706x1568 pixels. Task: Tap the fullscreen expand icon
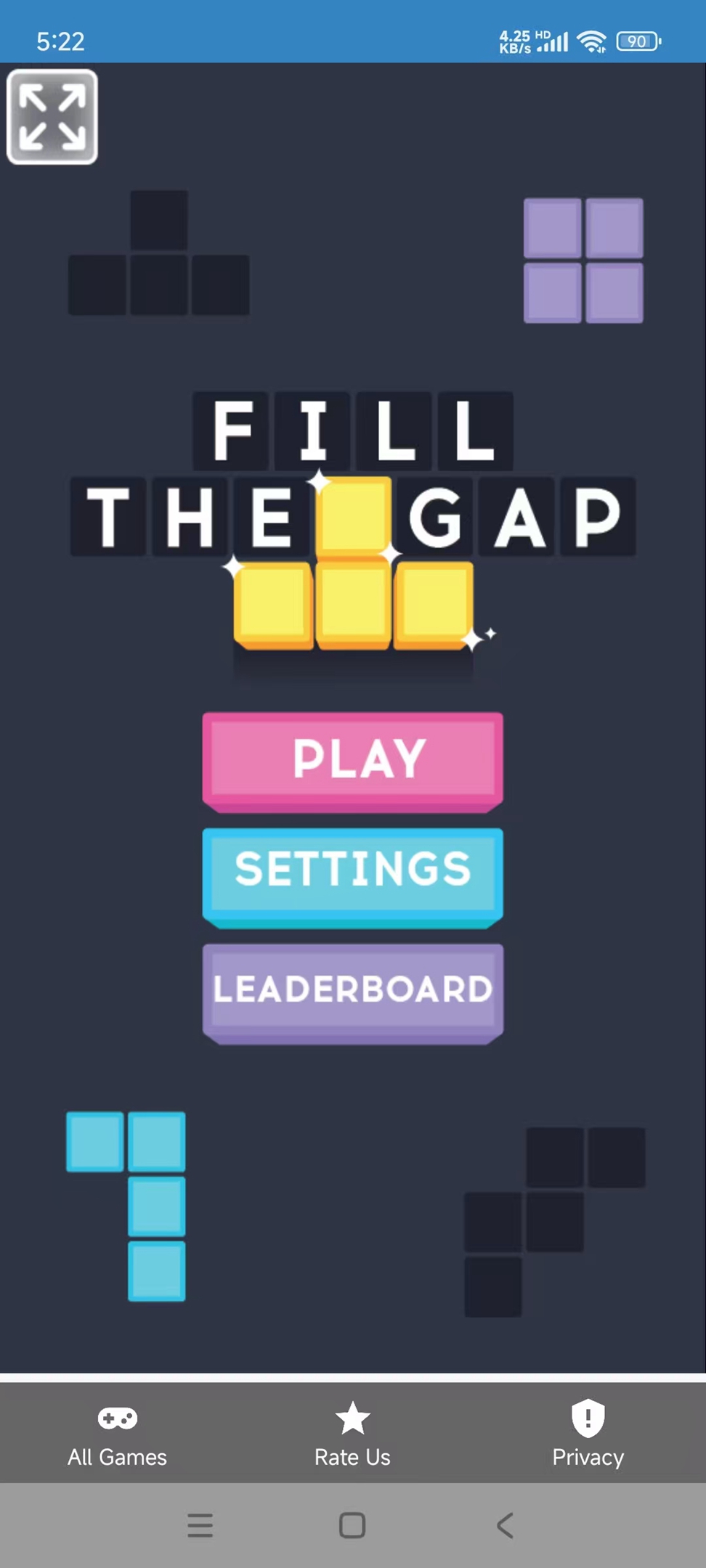pos(52,117)
